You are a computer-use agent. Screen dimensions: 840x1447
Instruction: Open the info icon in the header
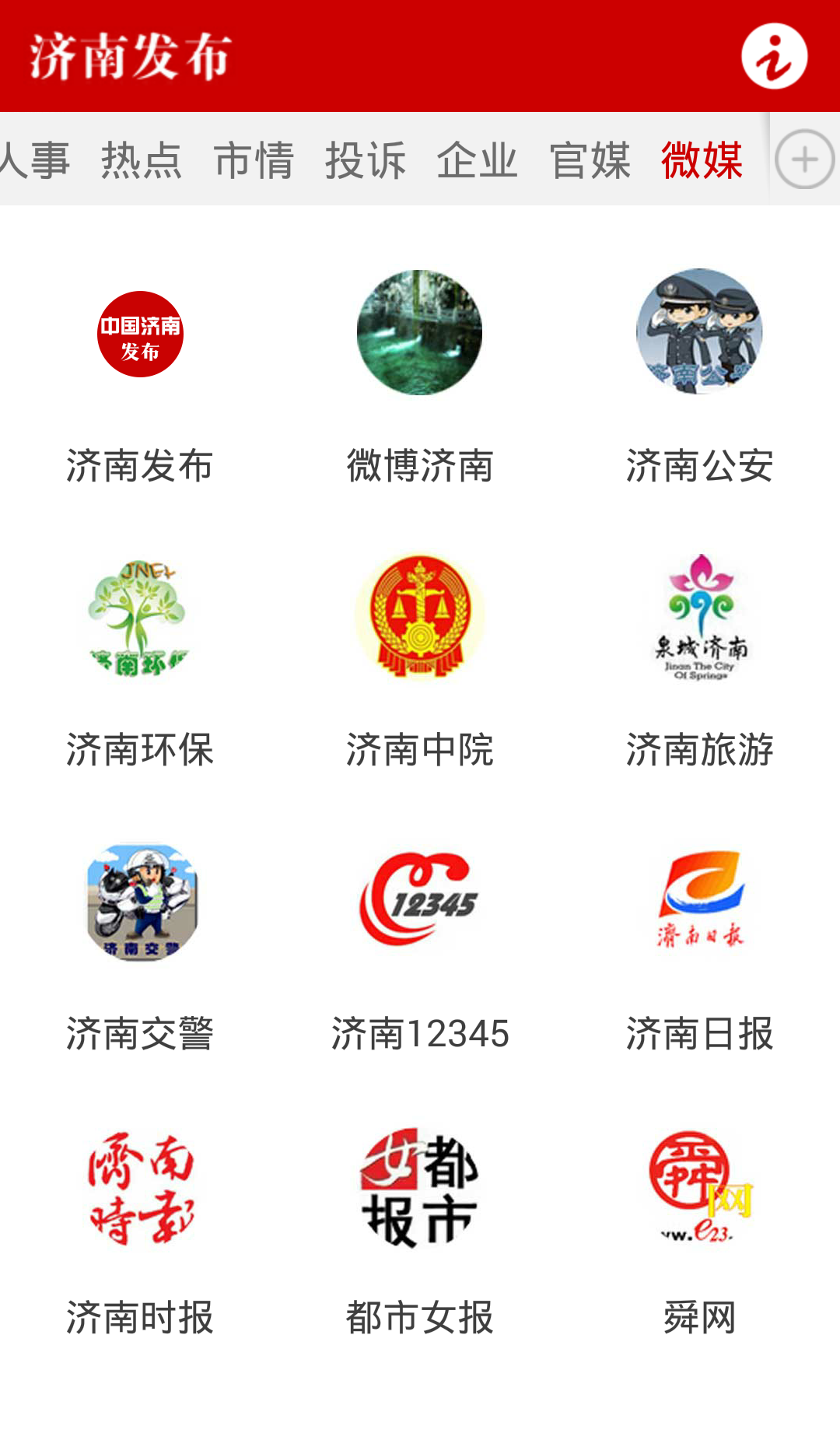point(774,56)
